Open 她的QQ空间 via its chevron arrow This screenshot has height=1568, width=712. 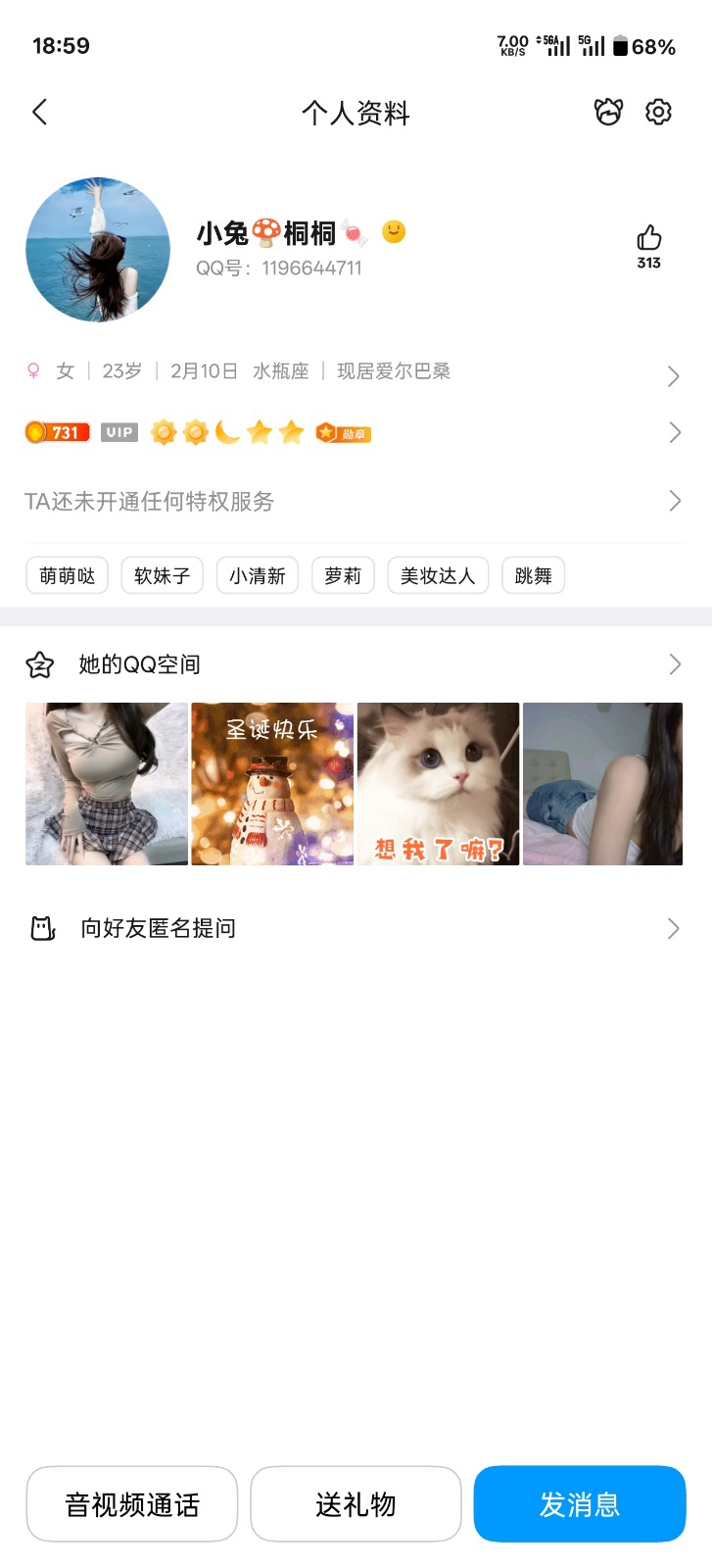(674, 663)
